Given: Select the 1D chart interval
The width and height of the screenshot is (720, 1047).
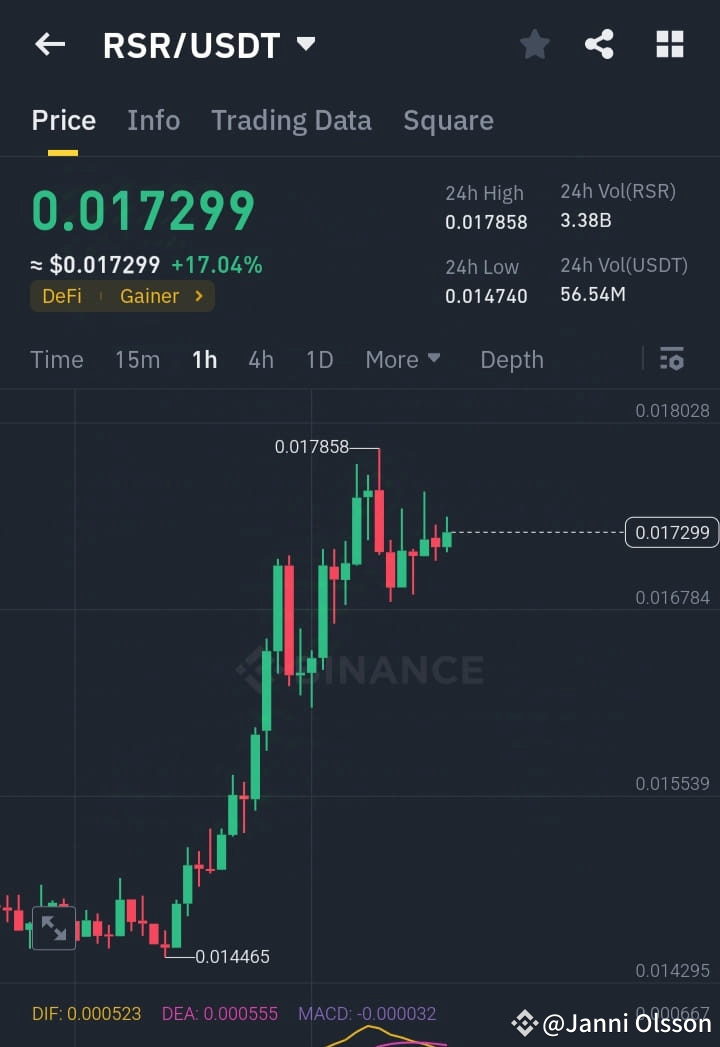Looking at the screenshot, I should (319, 359).
